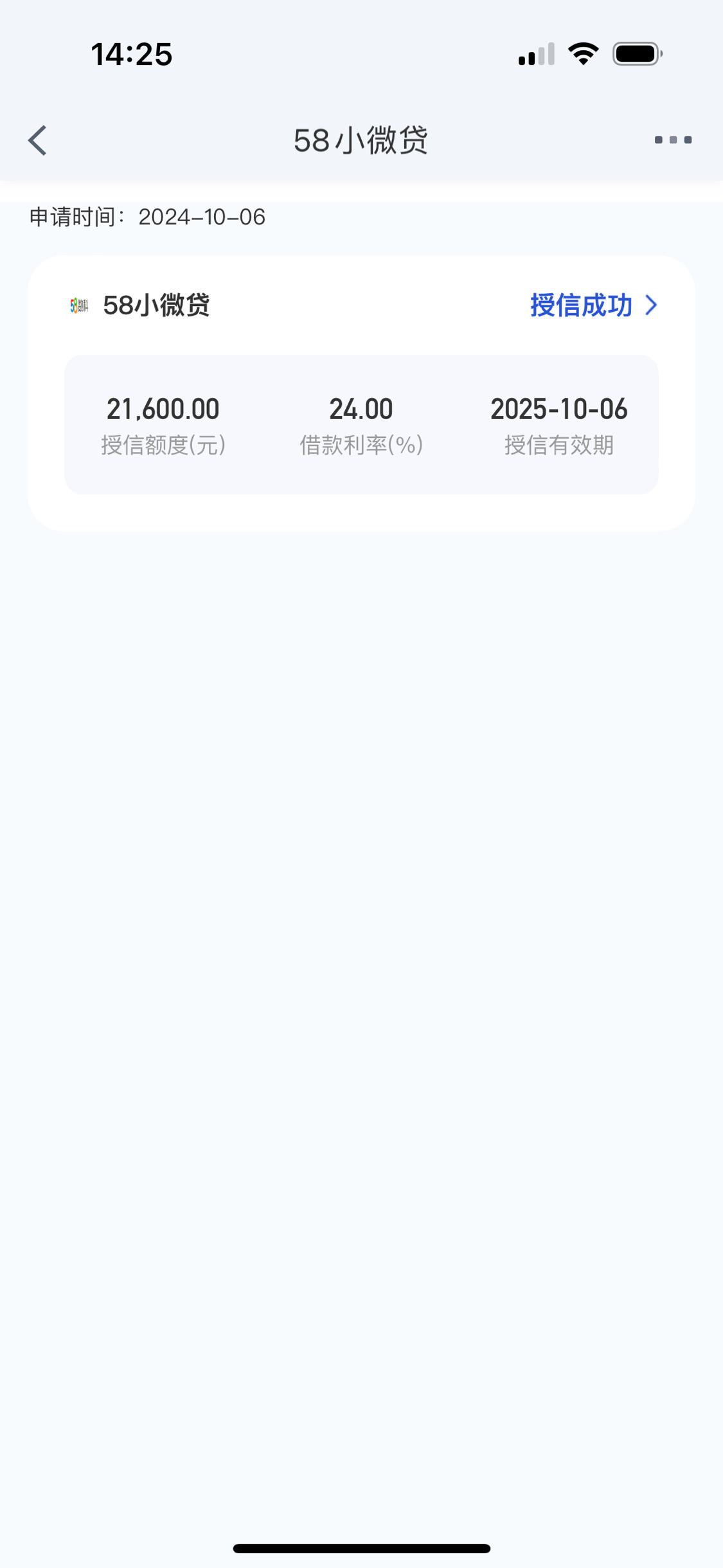Viewport: 723px width, 1568px height.
Task: Open the three-dot more menu
Action: coord(673,140)
